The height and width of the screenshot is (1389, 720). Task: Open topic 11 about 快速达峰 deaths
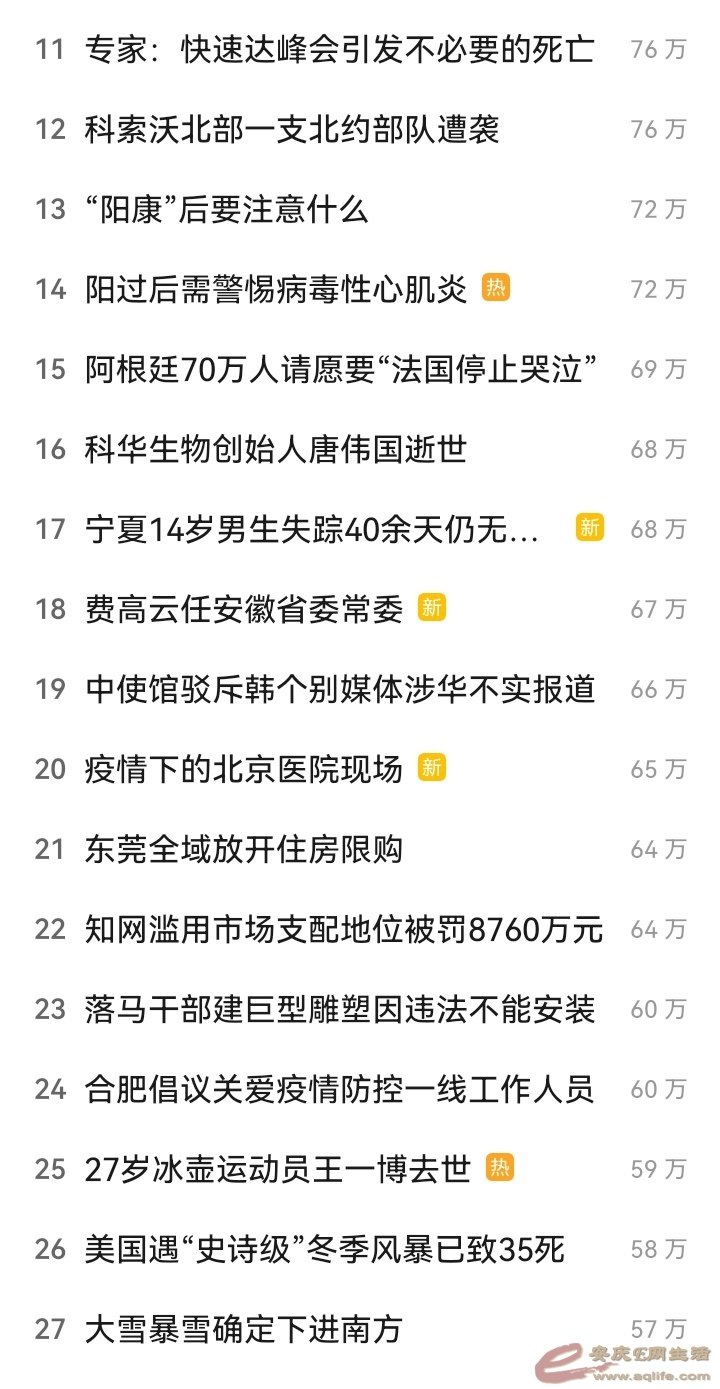(x=340, y=49)
